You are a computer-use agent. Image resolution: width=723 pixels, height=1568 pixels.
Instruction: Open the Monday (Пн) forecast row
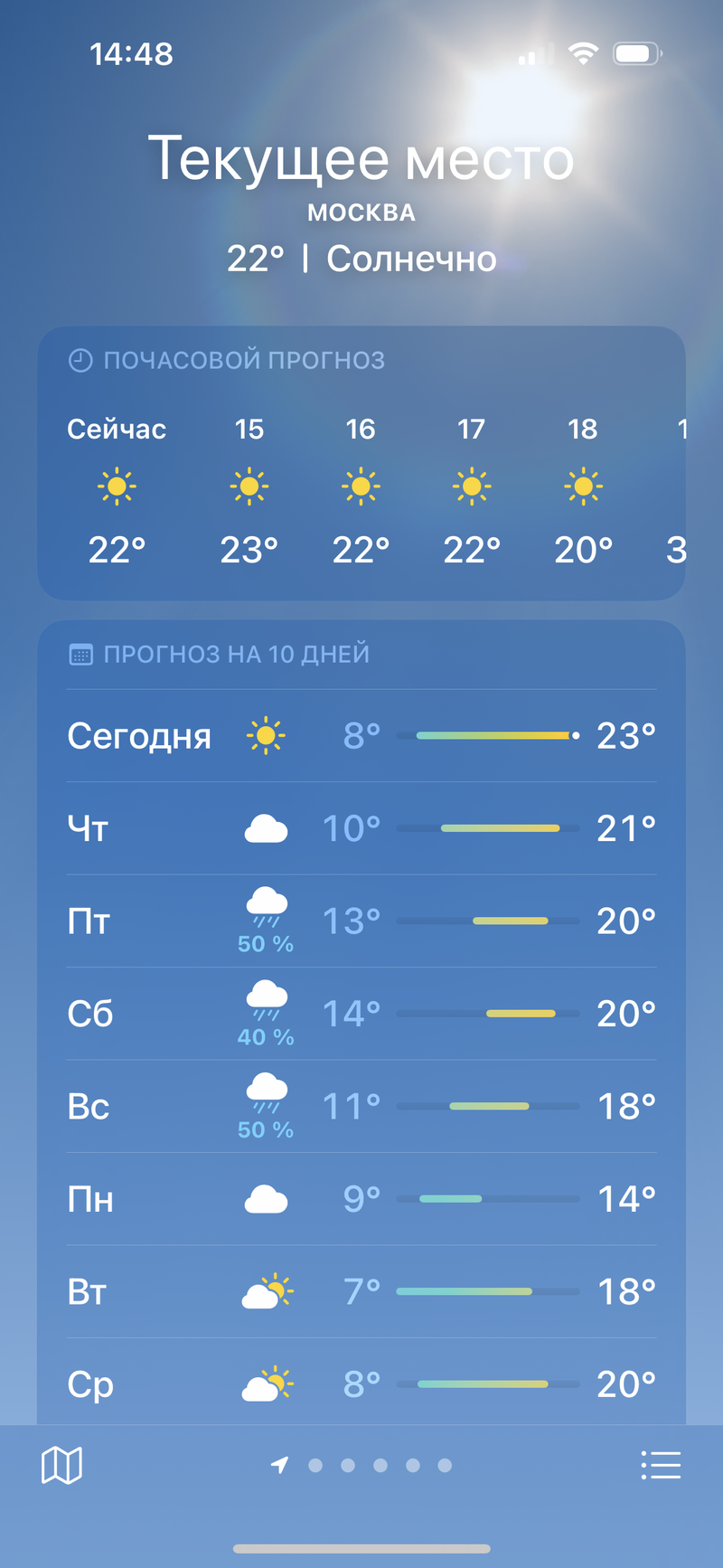coord(361,1199)
